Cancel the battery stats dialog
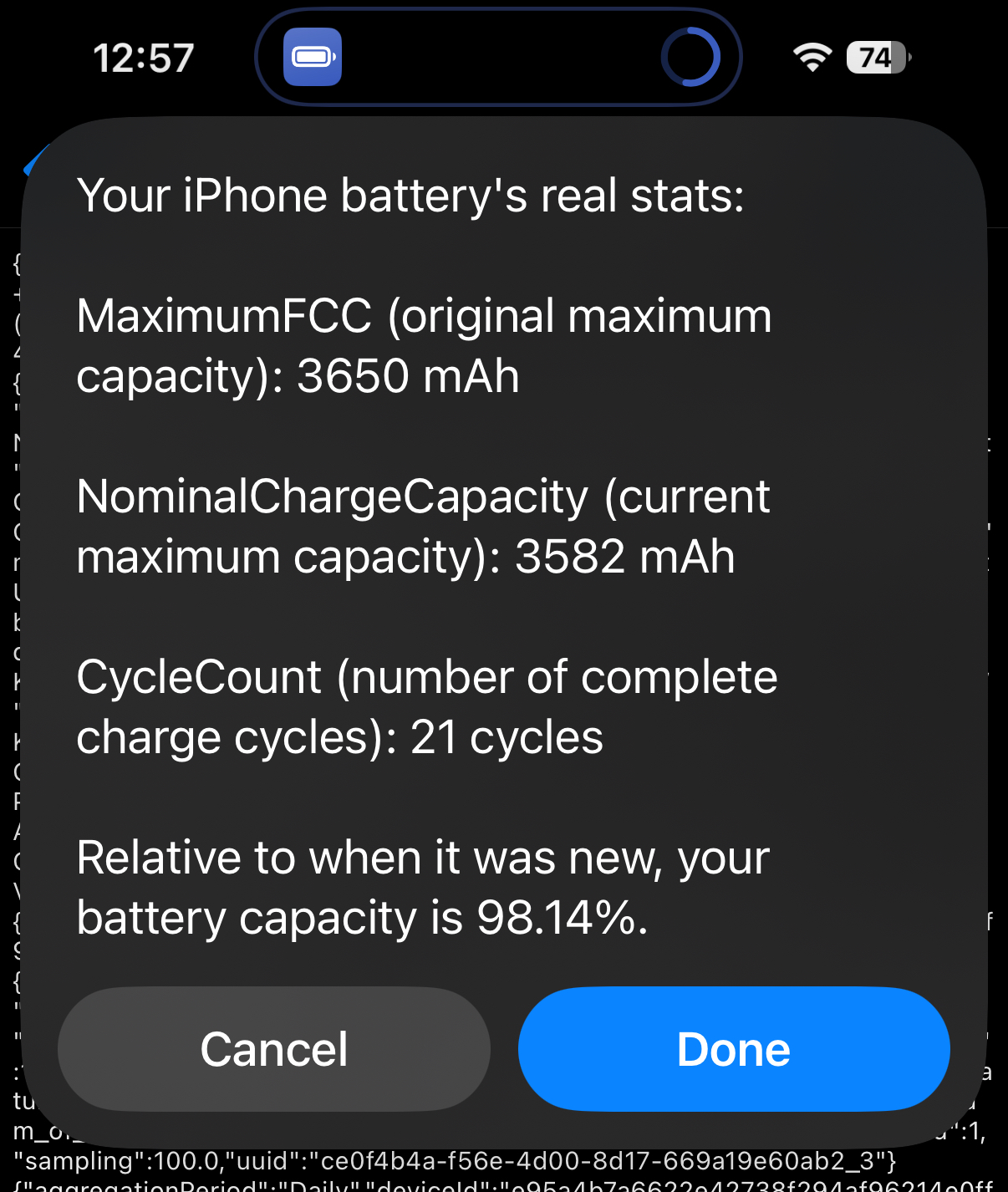The height and width of the screenshot is (1192, 1008). pos(273,1049)
